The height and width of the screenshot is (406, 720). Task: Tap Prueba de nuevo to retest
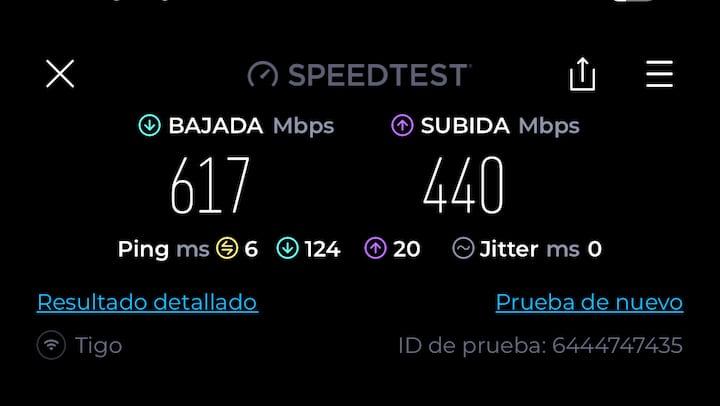(589, 302)
